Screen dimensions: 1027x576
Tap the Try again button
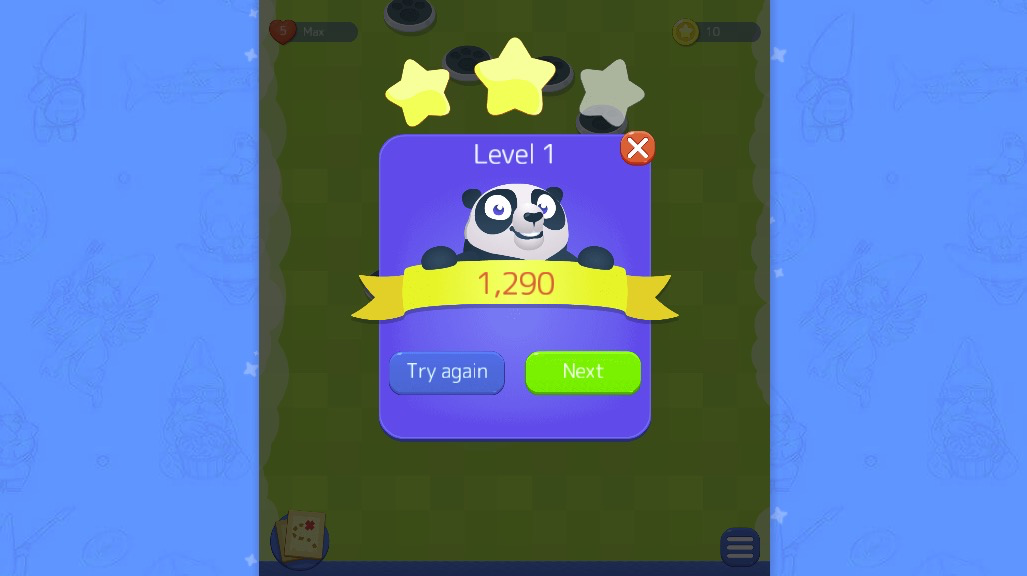coord(446,372)
